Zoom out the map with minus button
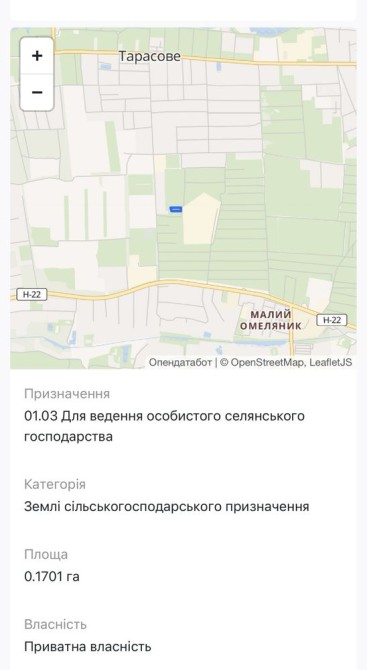This screenshot has height=670, width=367. coord(37,92)
